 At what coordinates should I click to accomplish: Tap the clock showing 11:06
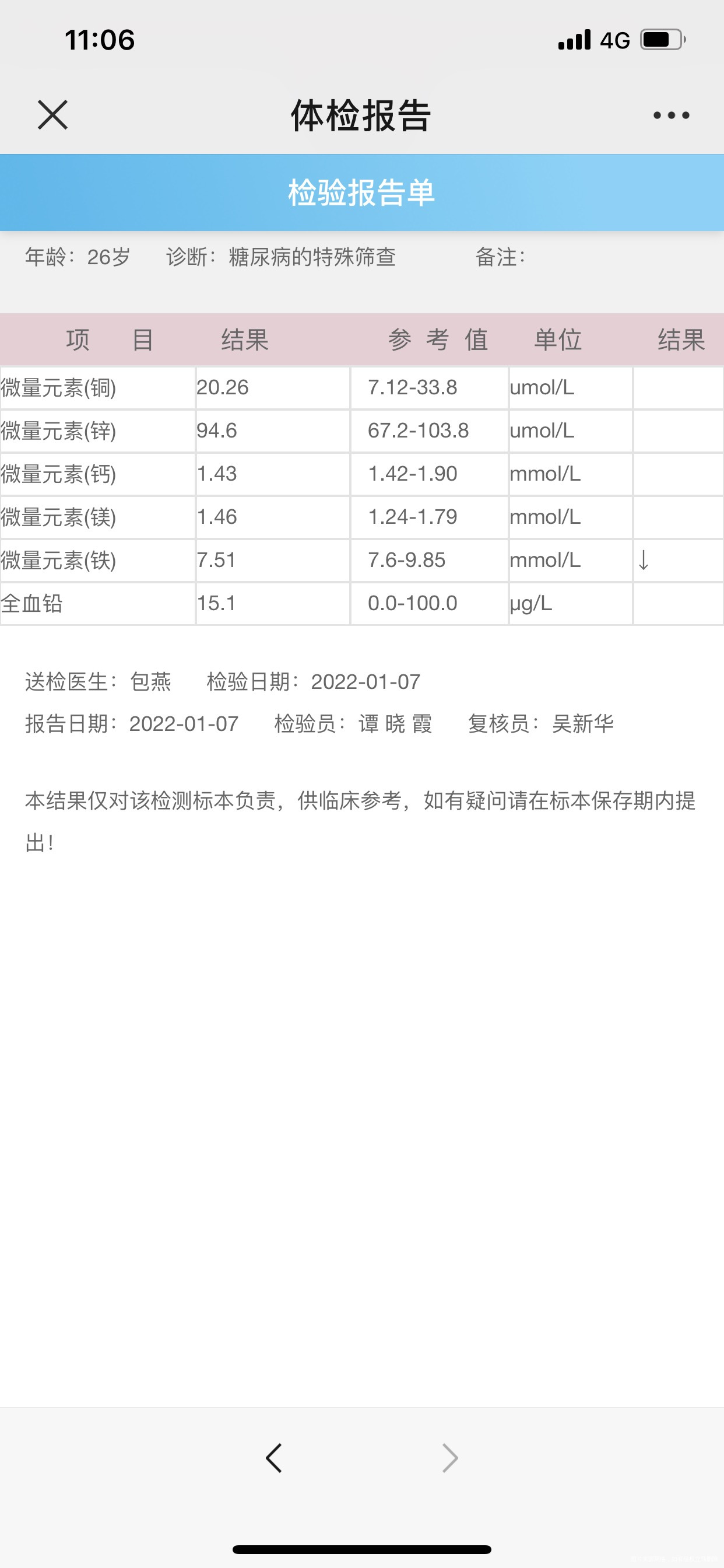pos(99,39)
